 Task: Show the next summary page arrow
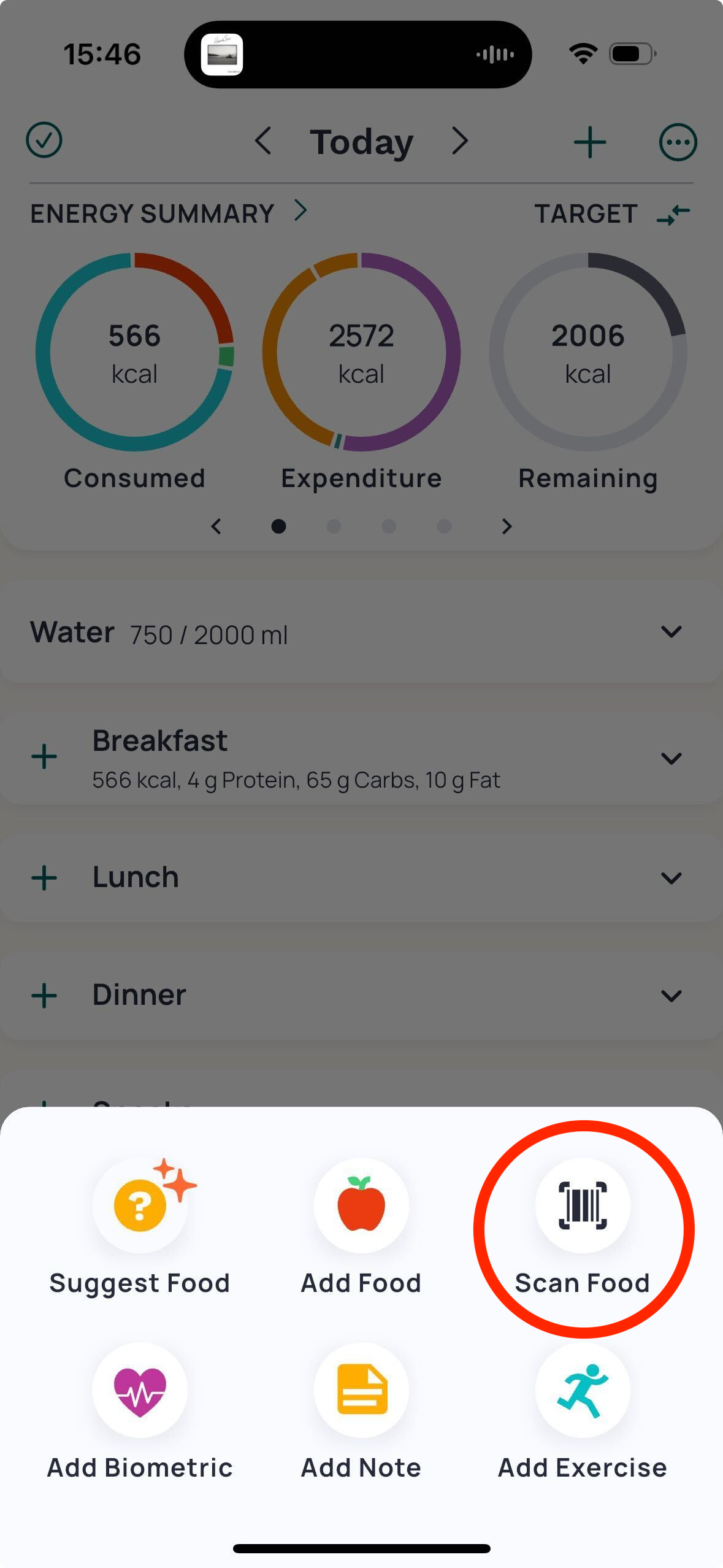tap(506, 526)
